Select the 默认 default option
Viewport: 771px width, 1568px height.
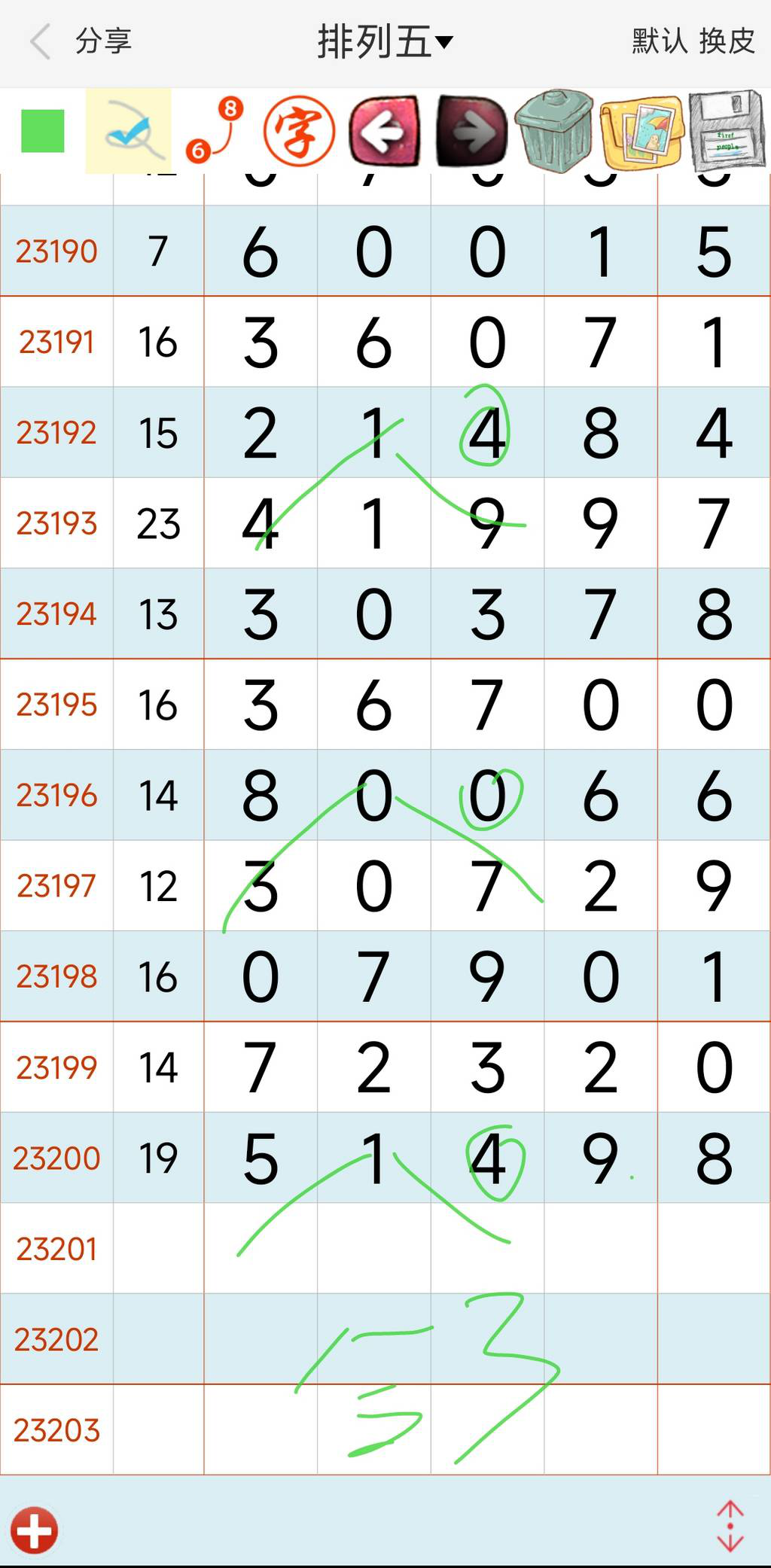point(659,41)
